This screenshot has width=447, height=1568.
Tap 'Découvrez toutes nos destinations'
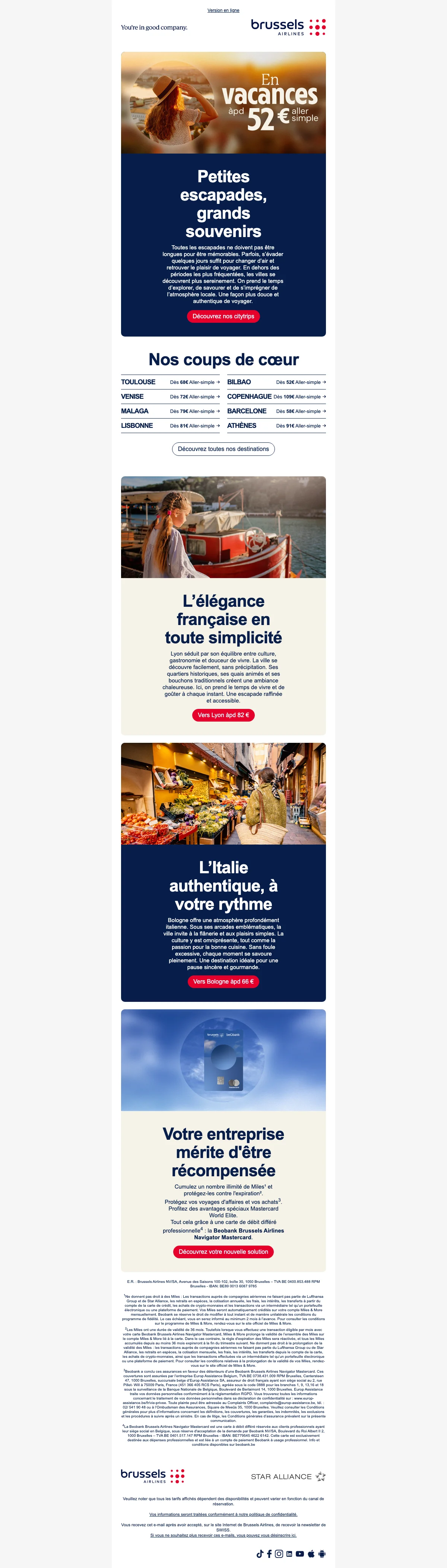click(x=223, y=449)
